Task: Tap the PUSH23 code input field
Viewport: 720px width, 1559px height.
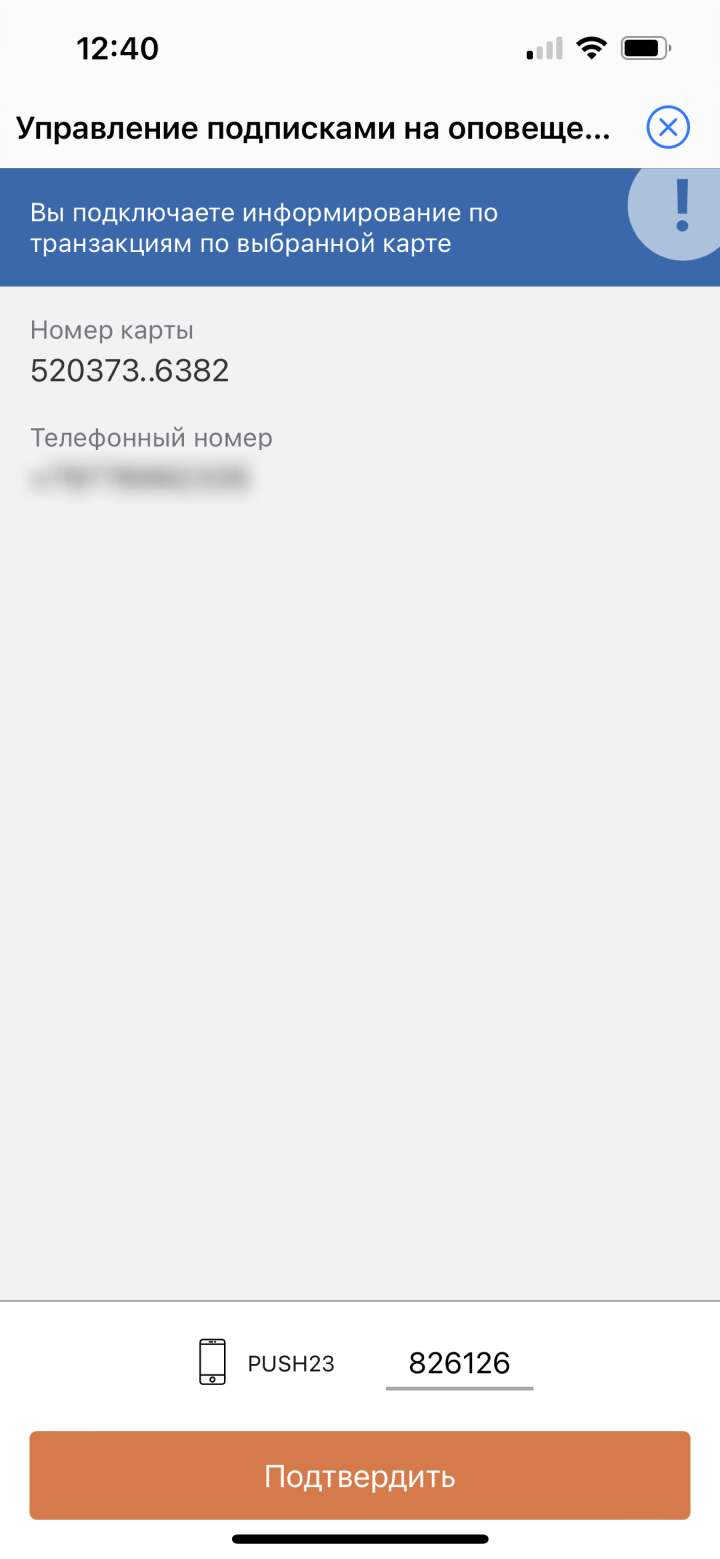Action: pos(459,1363)
